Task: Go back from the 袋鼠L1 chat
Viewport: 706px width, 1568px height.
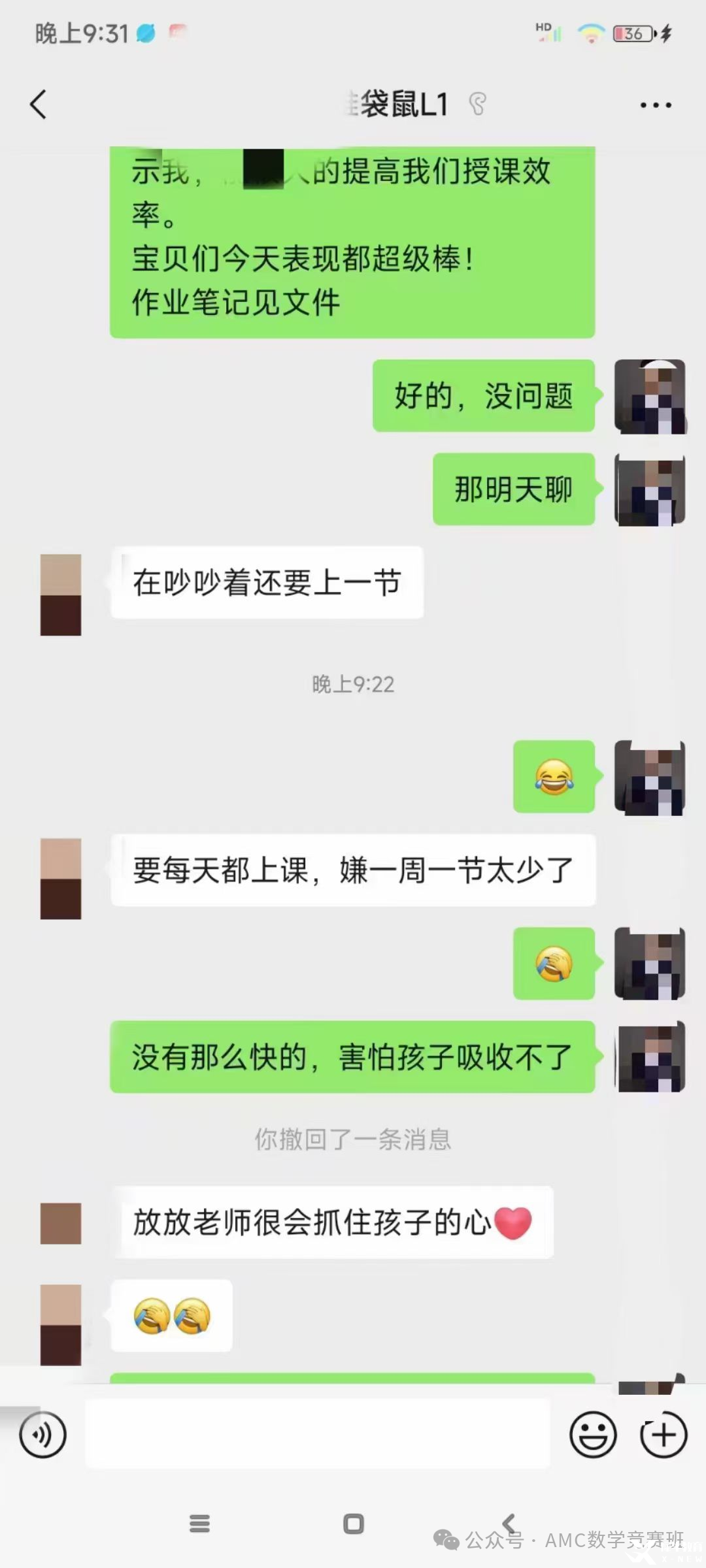Action: (39, 105)
